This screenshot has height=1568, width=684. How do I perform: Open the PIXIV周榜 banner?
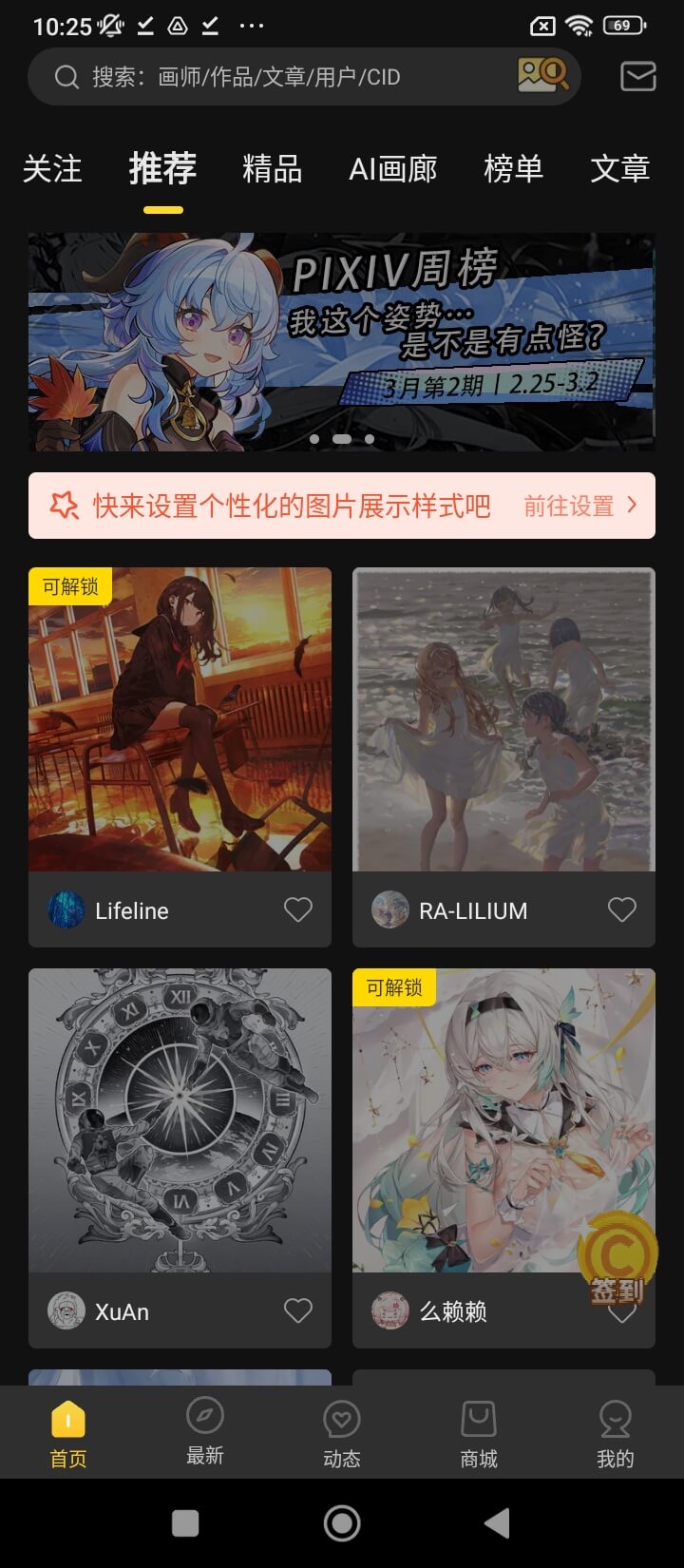(341, 341)
